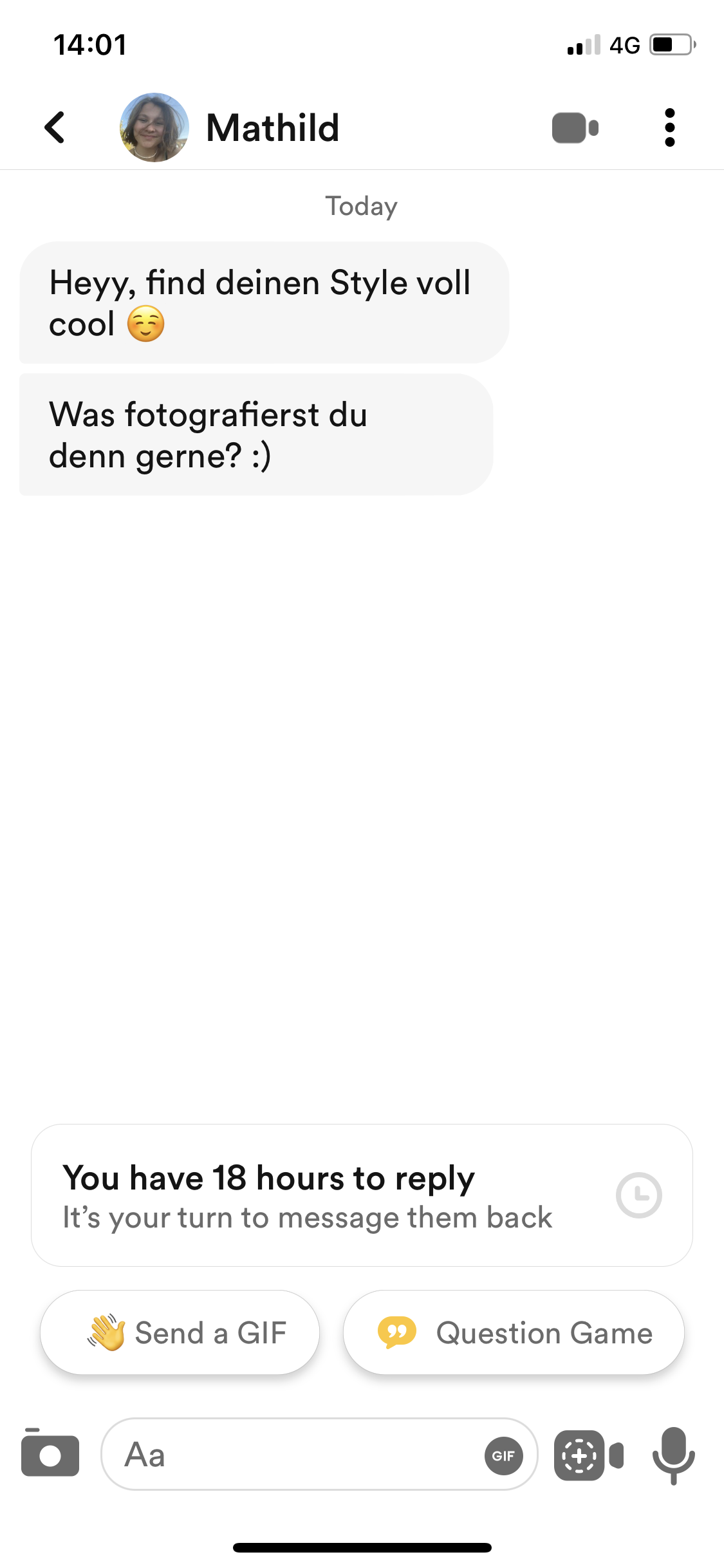Open Mathild's profile picture
Viewport: 724px width, 1568px height.
154,127
